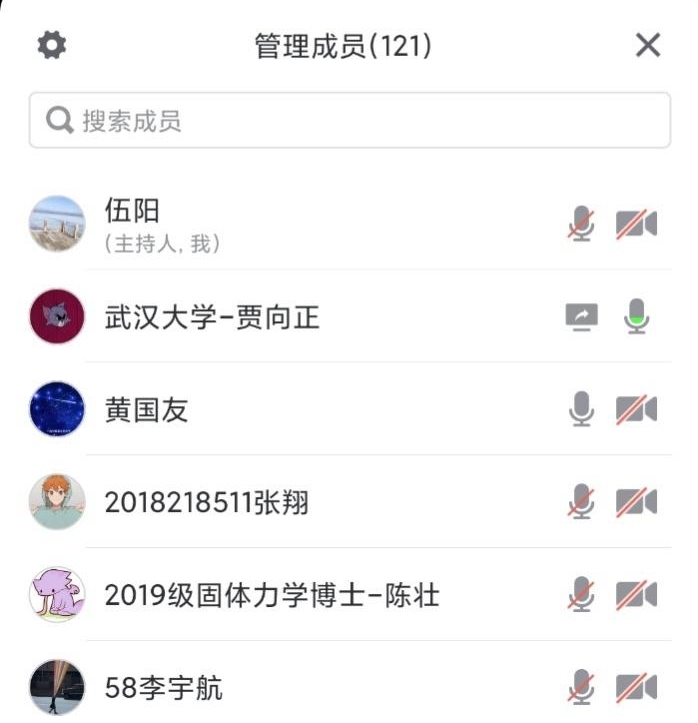Unmute the microphone of 58李宇航

pyautogui.click(x=581, y=688)
